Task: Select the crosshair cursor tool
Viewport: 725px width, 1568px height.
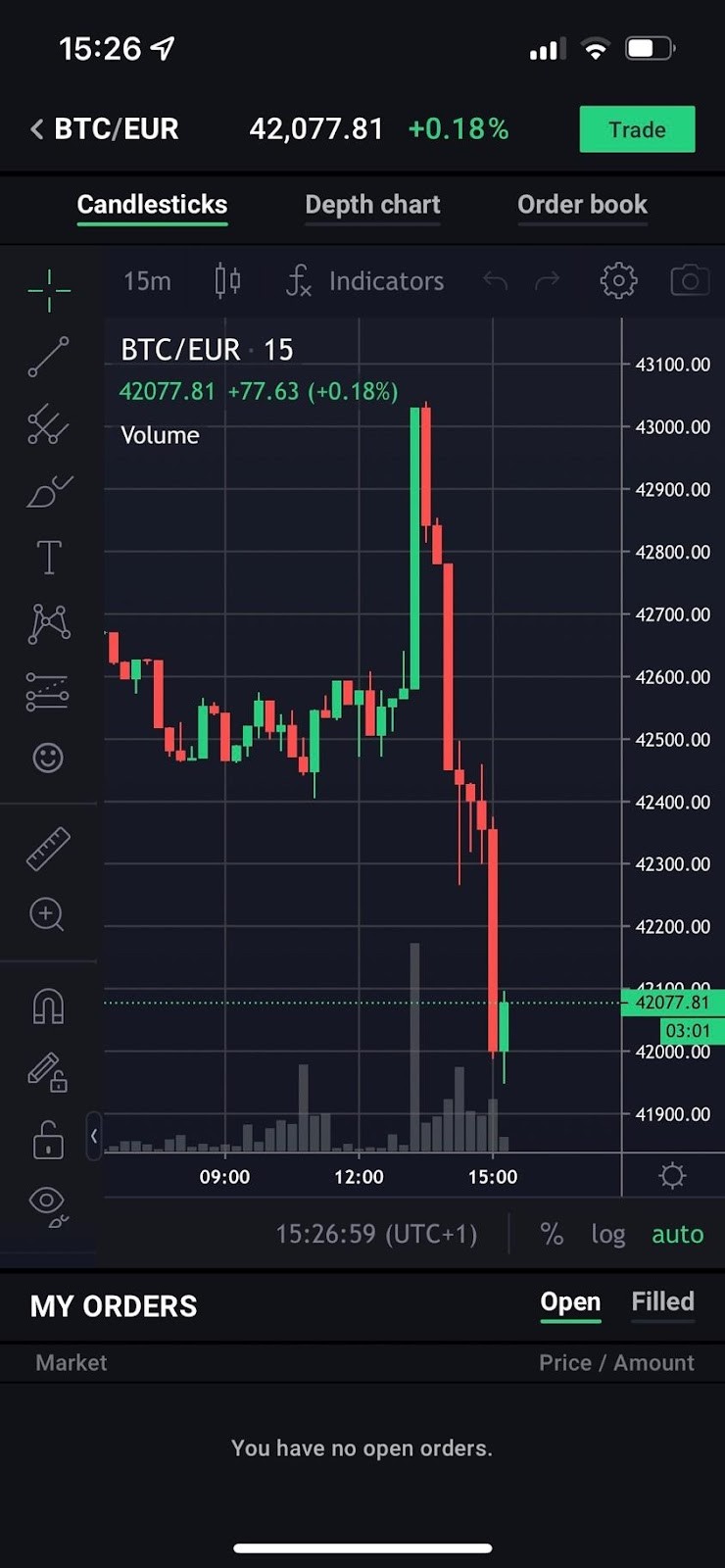Action: tap(49, 290)
